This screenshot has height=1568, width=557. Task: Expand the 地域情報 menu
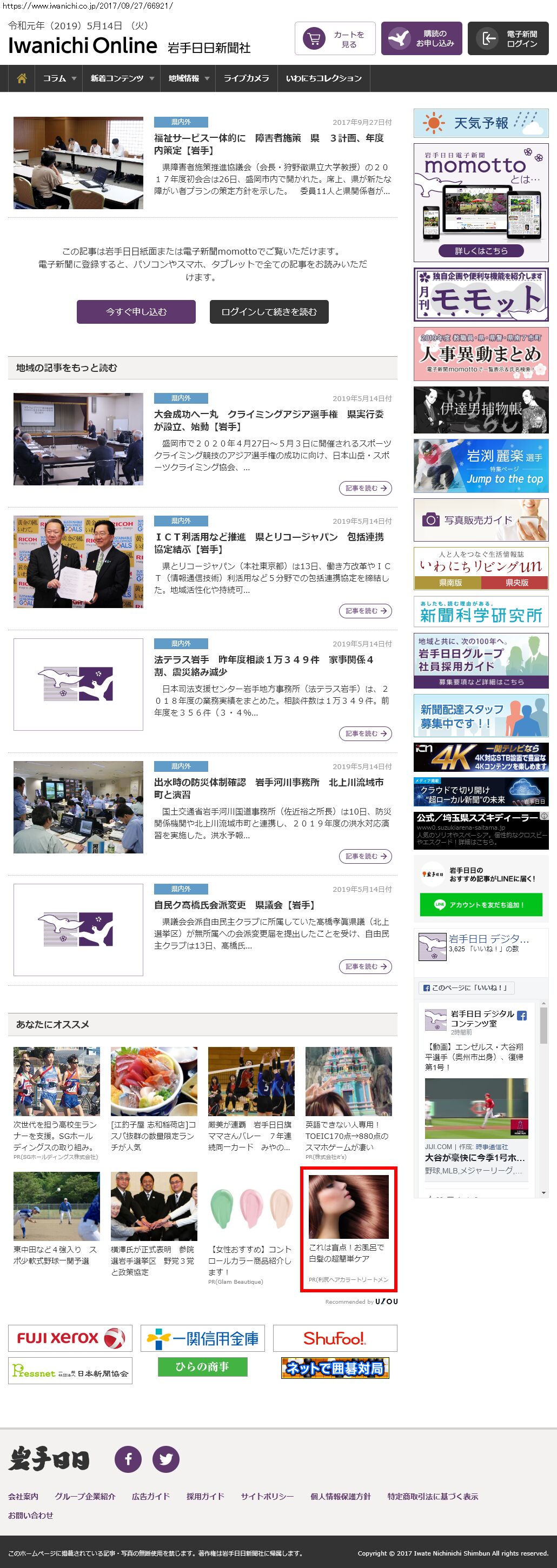coord(188,78)
